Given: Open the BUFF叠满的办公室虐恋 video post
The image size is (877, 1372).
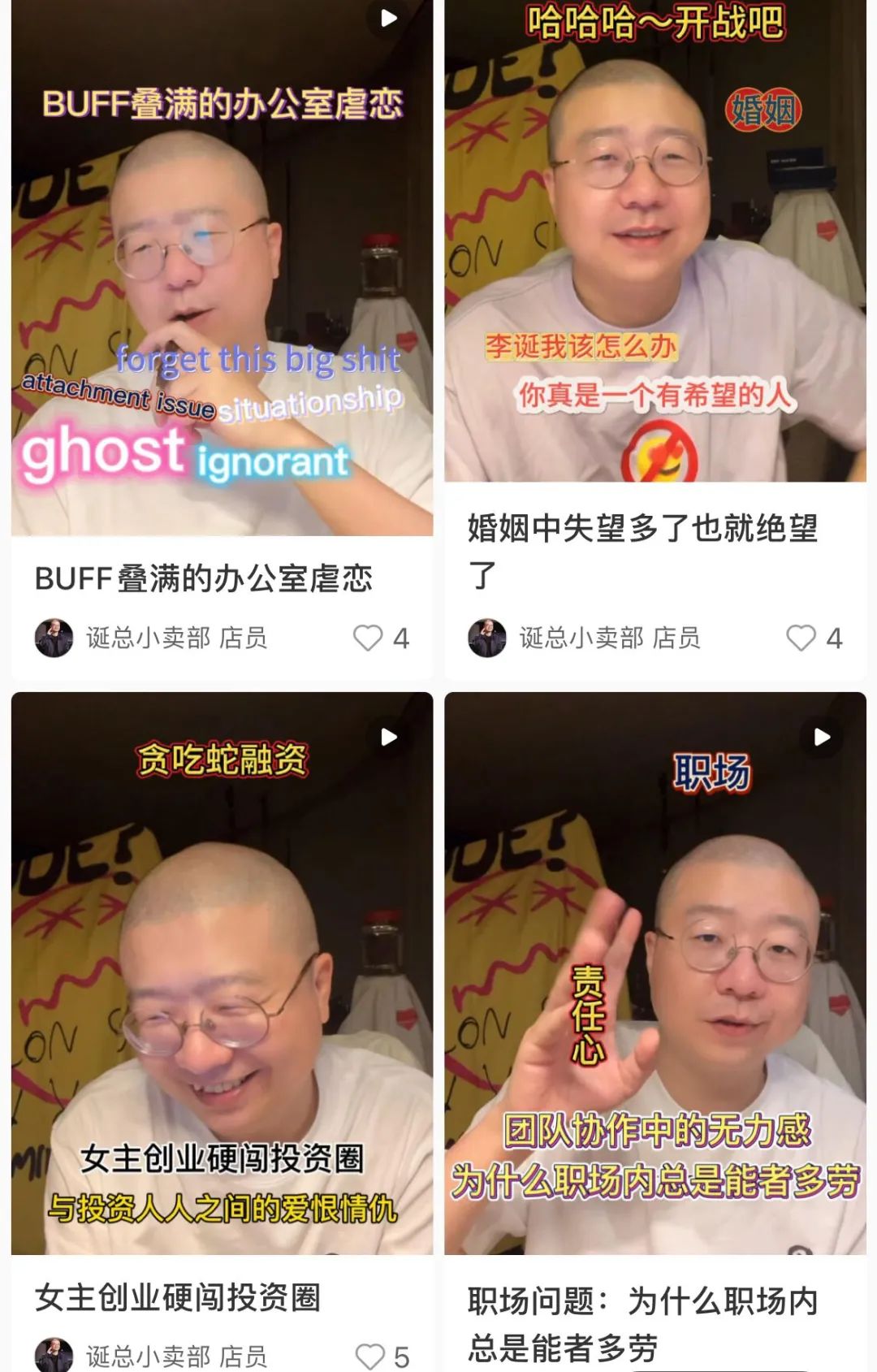Looking at the screenshot, I should (222, 268).
